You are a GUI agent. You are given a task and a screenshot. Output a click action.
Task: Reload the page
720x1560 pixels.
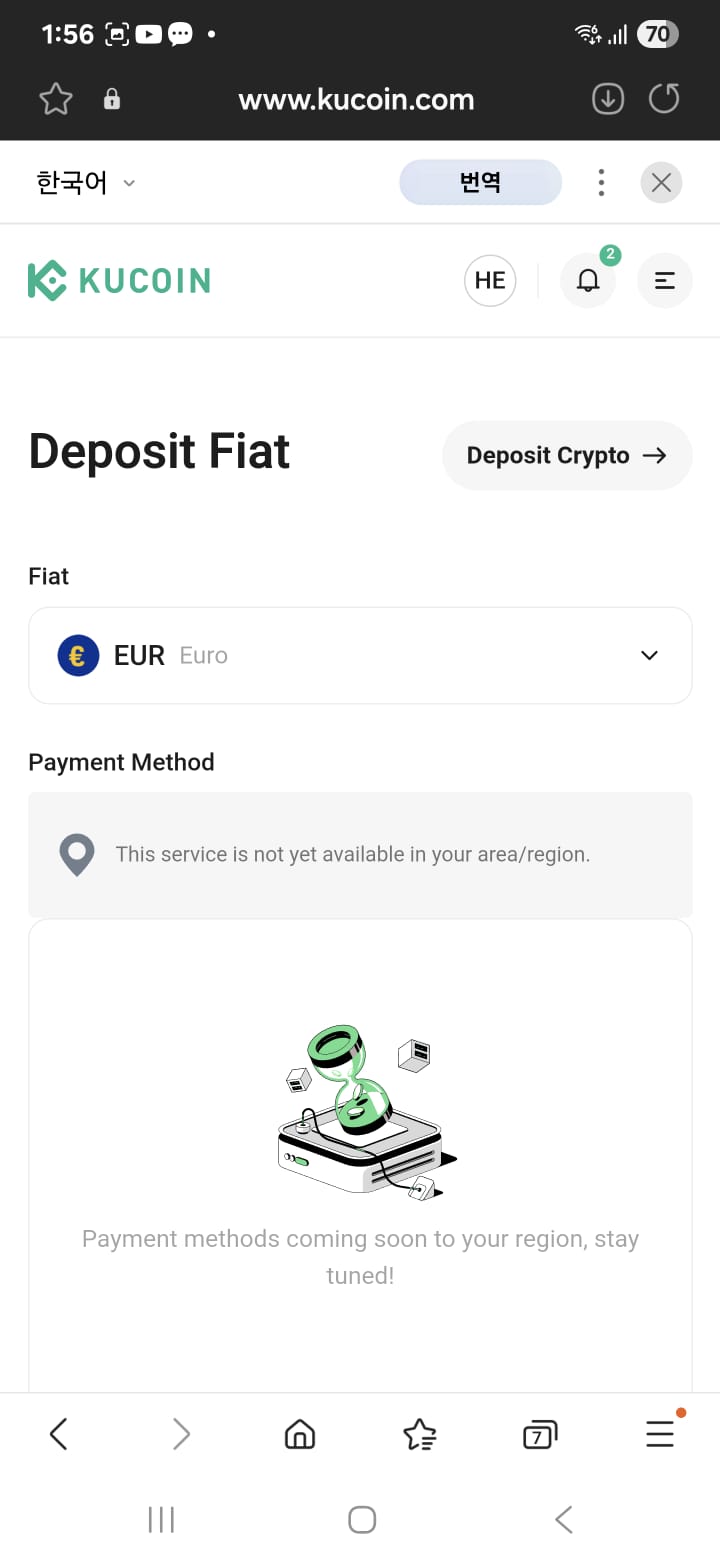tap(664, 99)
